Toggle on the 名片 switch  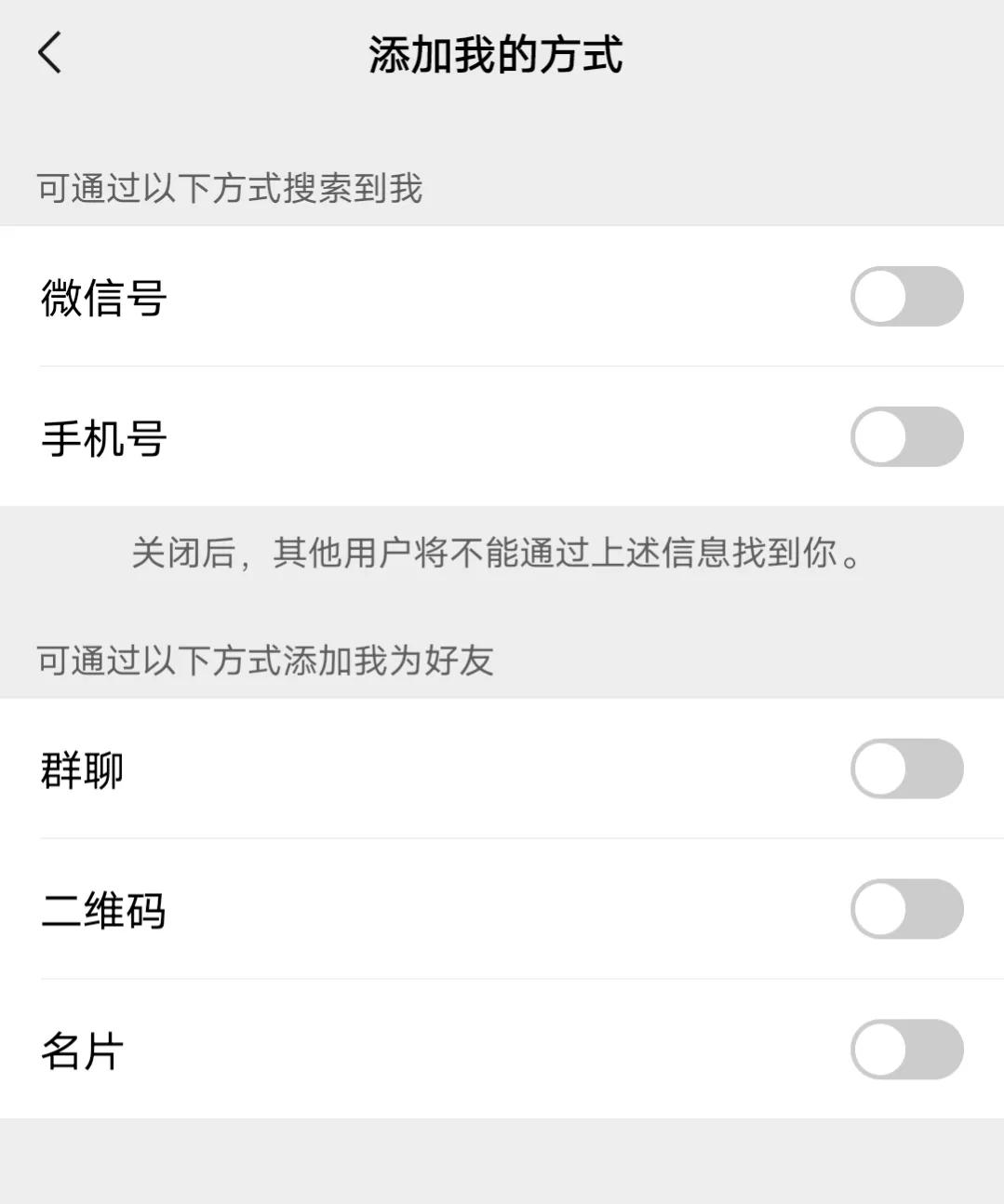click(x=906, y=1050)
